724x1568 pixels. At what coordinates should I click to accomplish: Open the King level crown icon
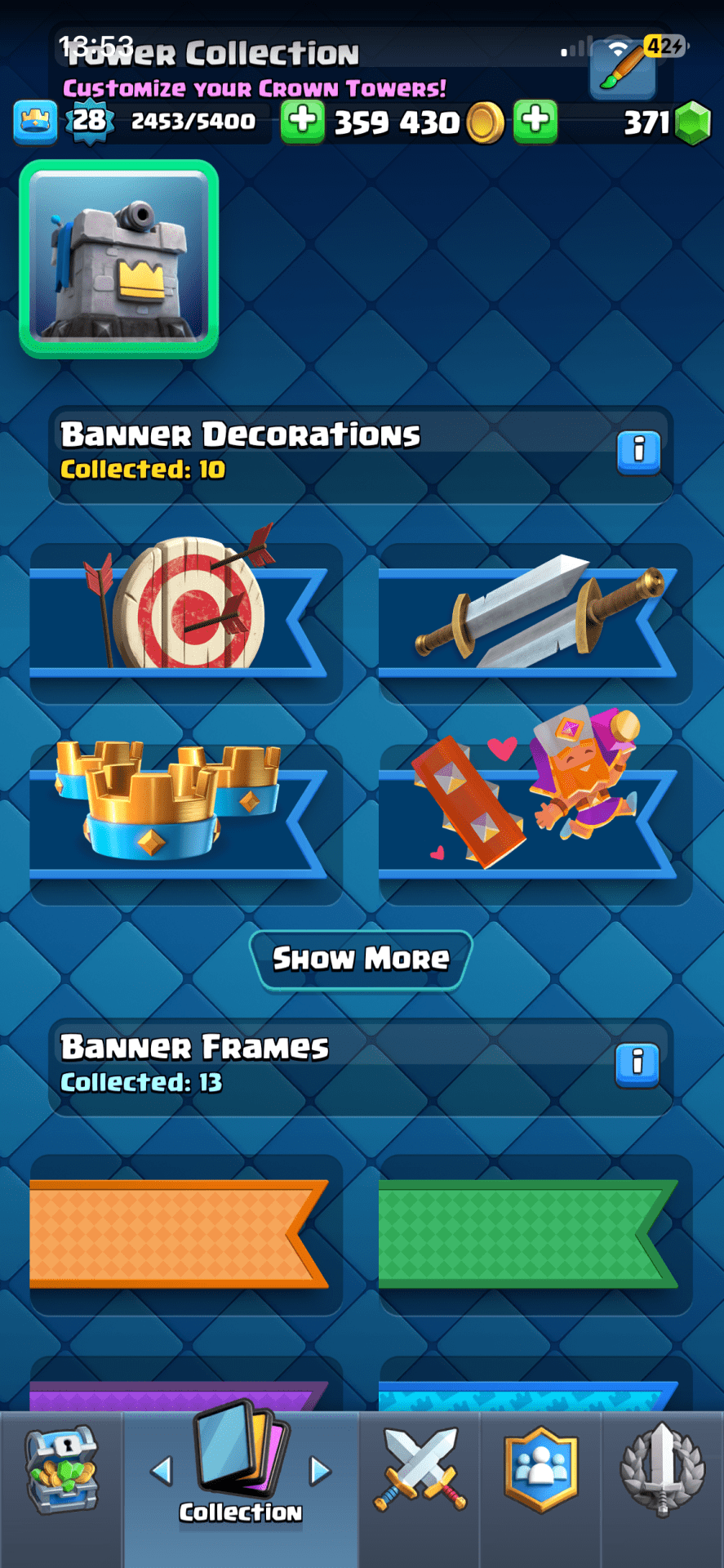pyautogui.click(x=35, y=122)
